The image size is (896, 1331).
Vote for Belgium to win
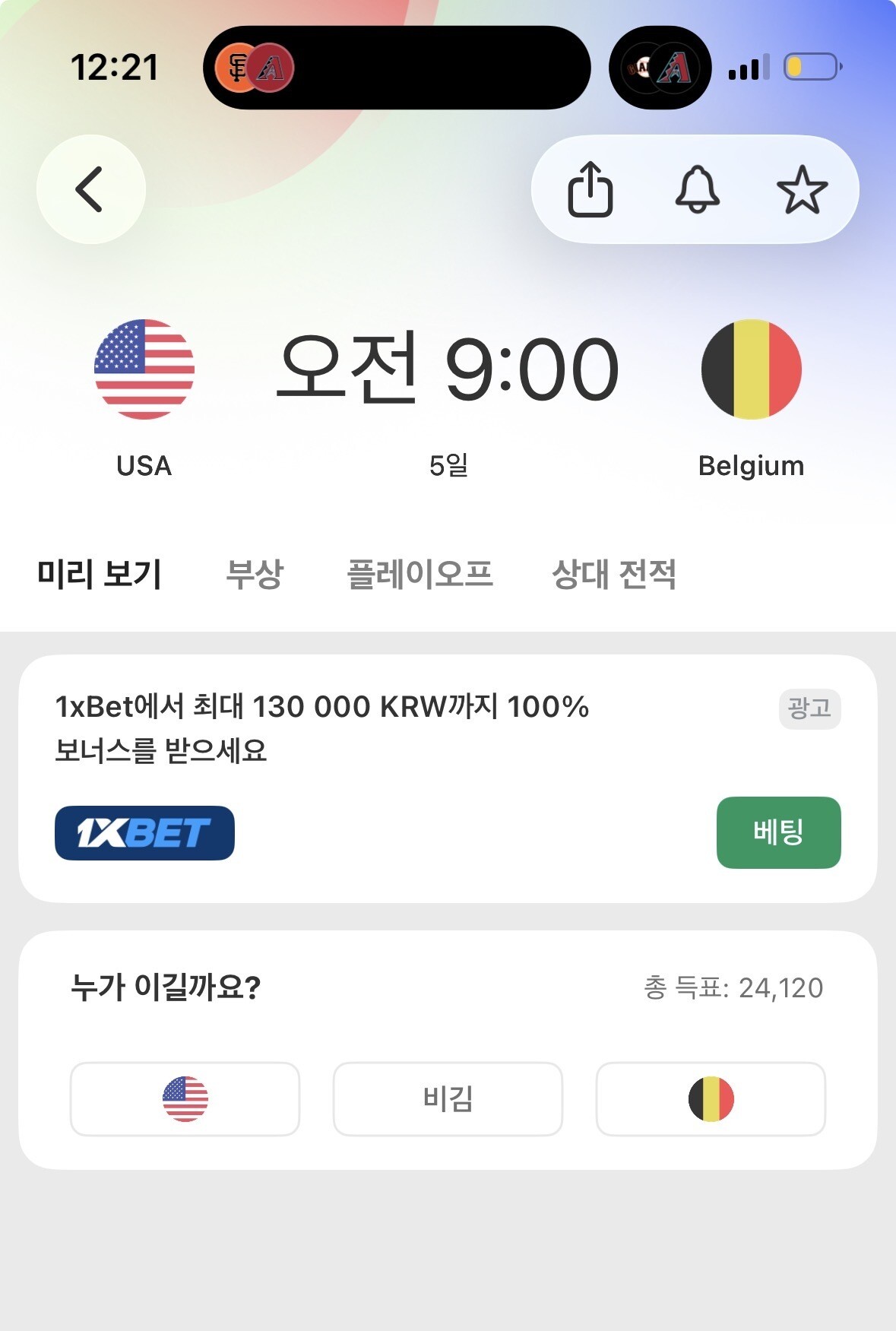pyautogui.click(x=711, y=1099)
